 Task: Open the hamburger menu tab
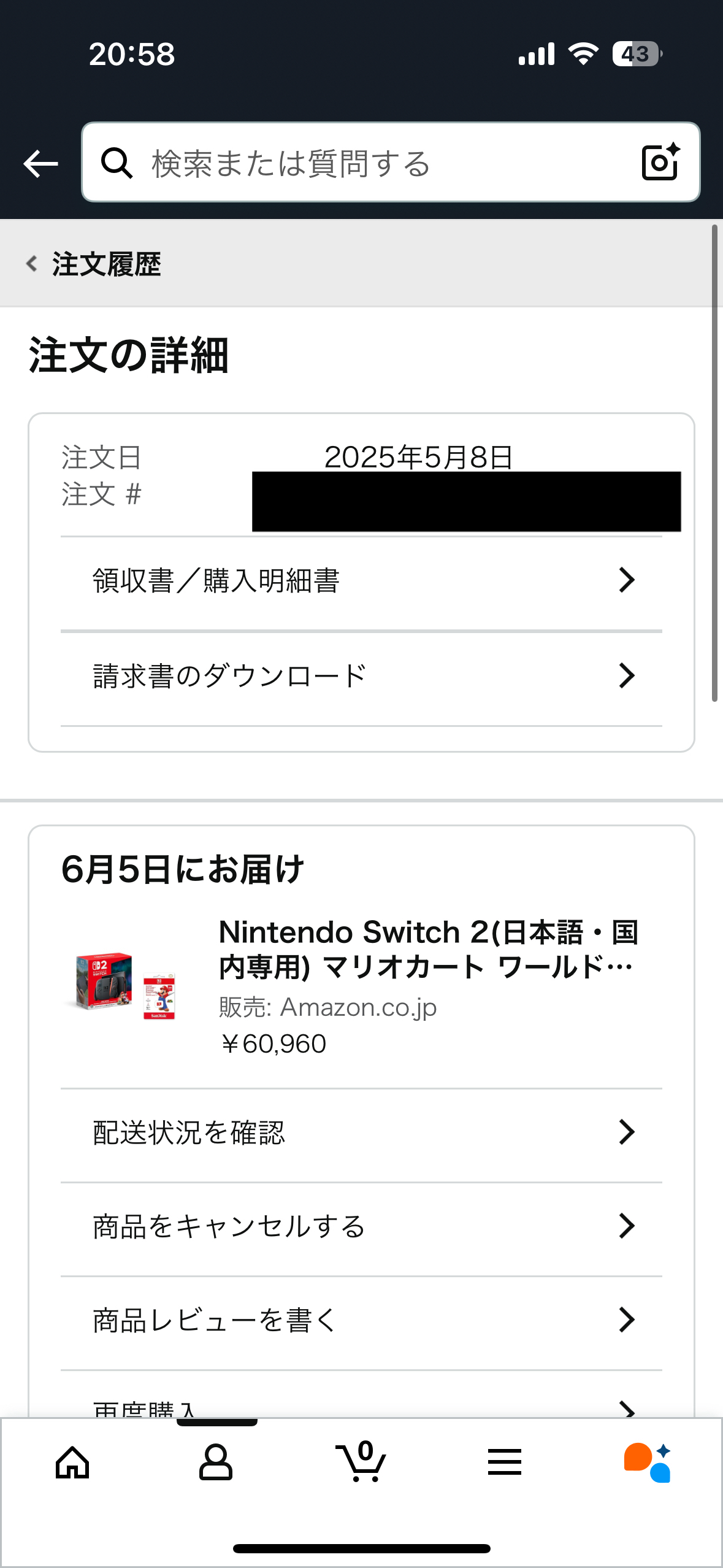click(505, 1462)
